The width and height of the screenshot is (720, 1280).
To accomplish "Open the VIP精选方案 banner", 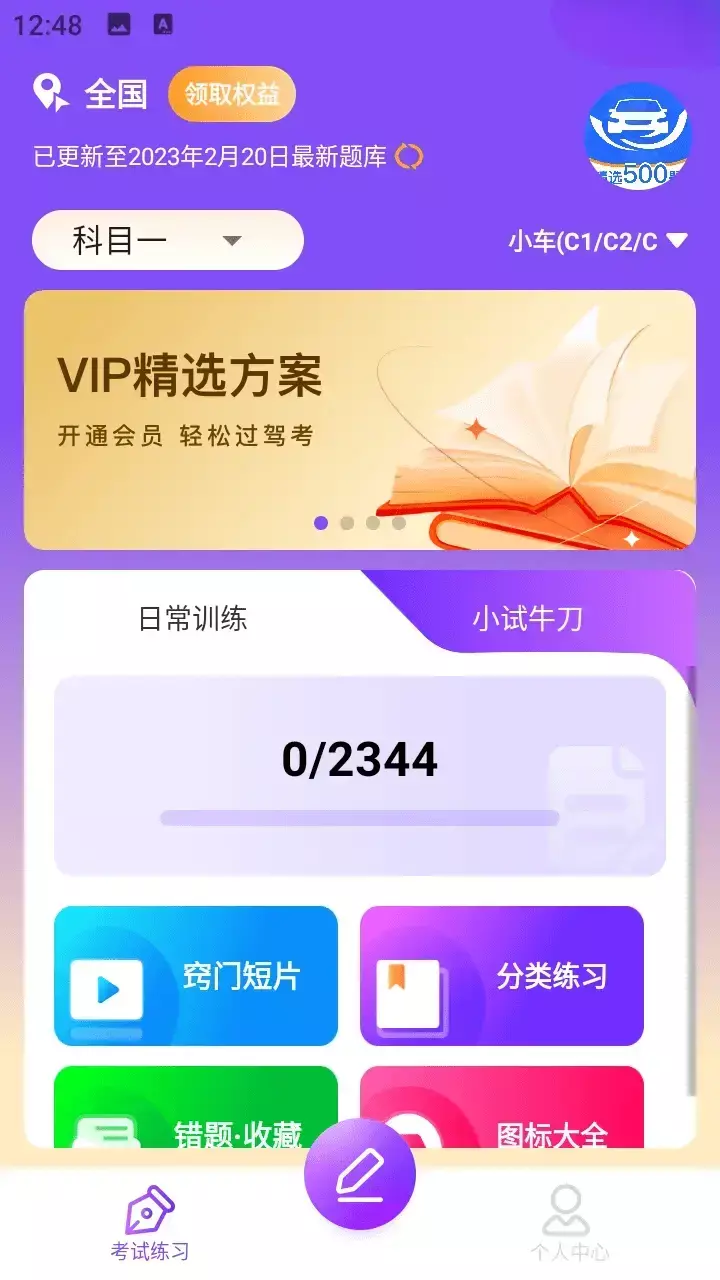I will tap(360, 420).
